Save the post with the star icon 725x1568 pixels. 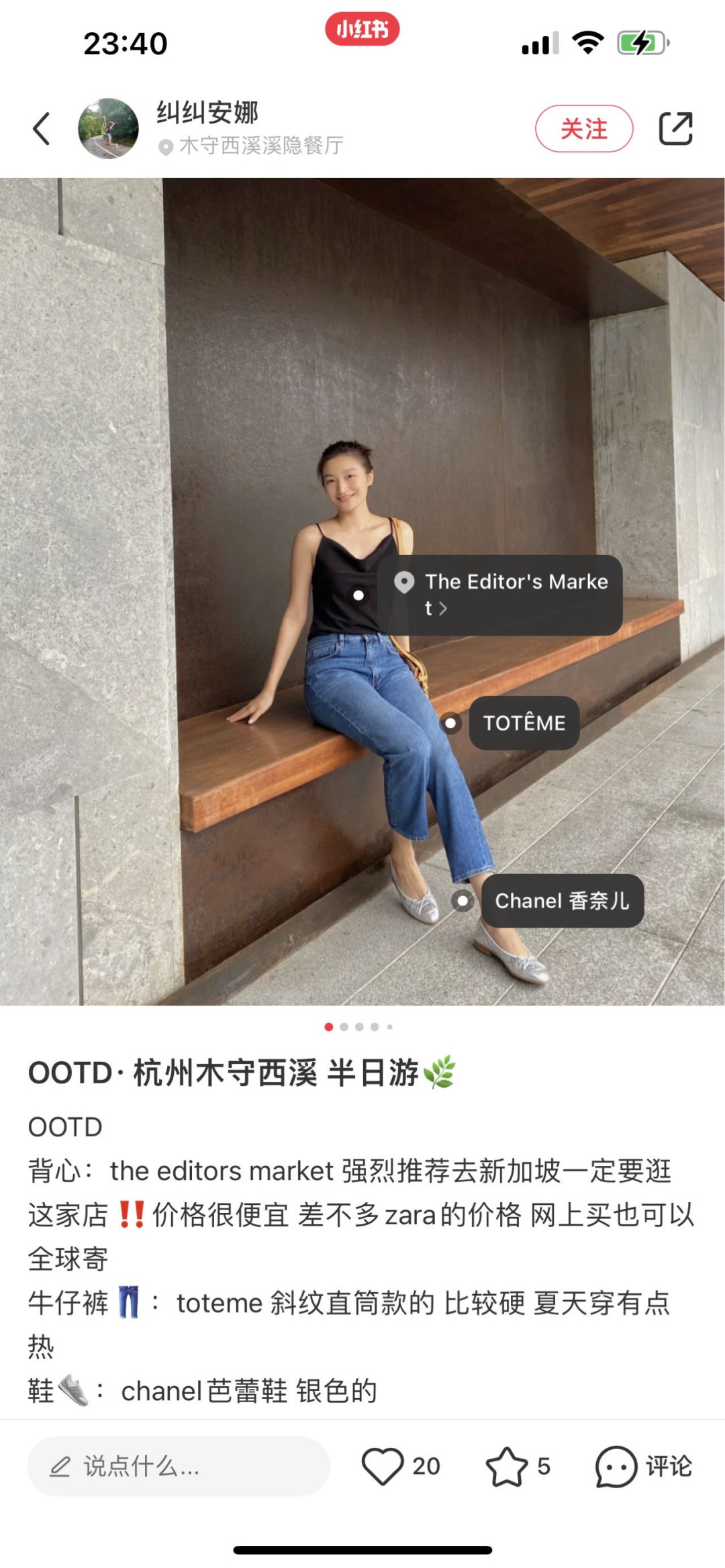[x=507, y=1466]
